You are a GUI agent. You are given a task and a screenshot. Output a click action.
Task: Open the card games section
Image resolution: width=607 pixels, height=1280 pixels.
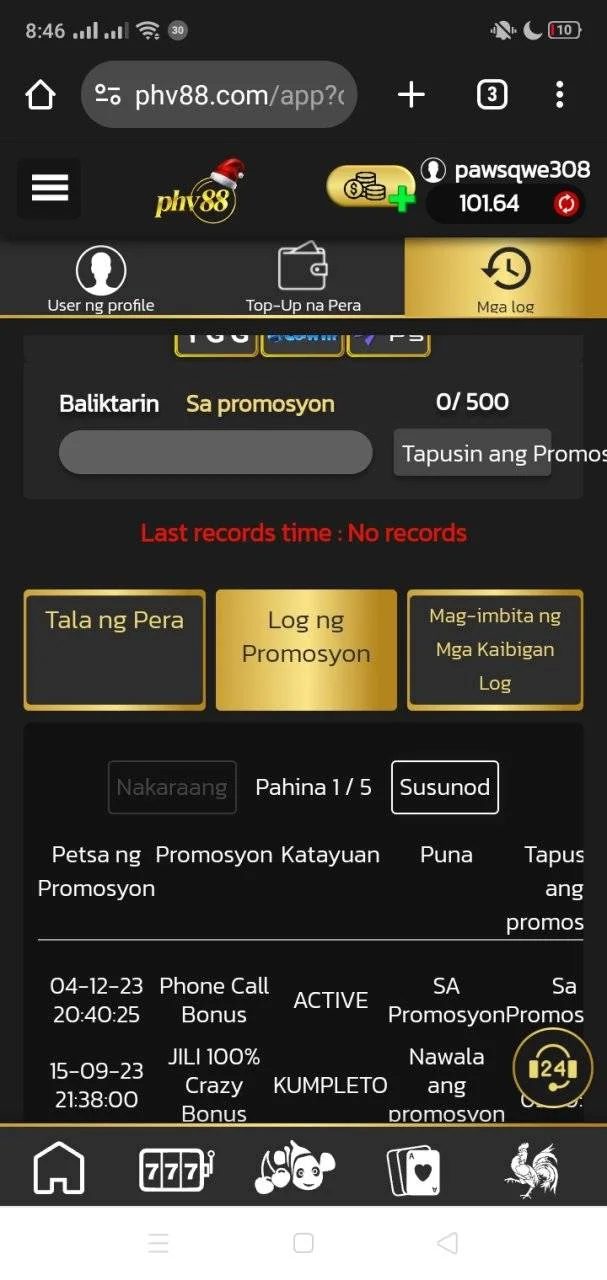[413, 1169]
